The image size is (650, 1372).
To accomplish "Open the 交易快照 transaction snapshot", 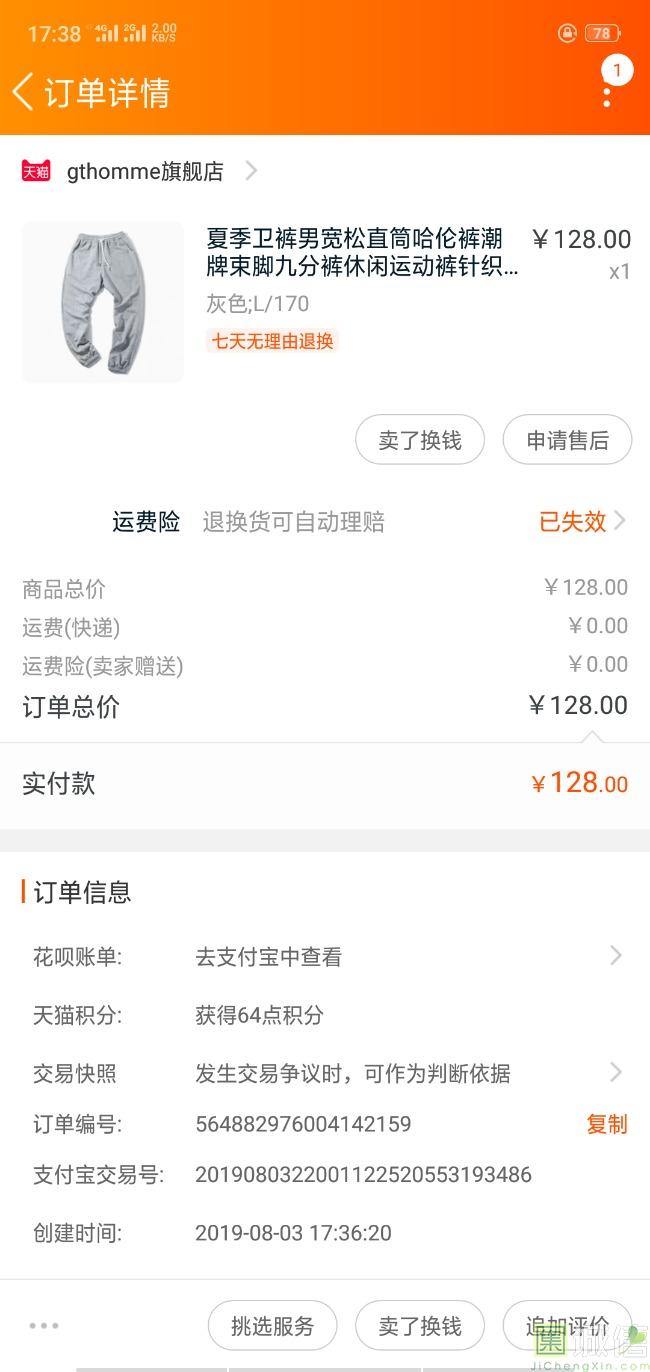I will point(325,1073).
